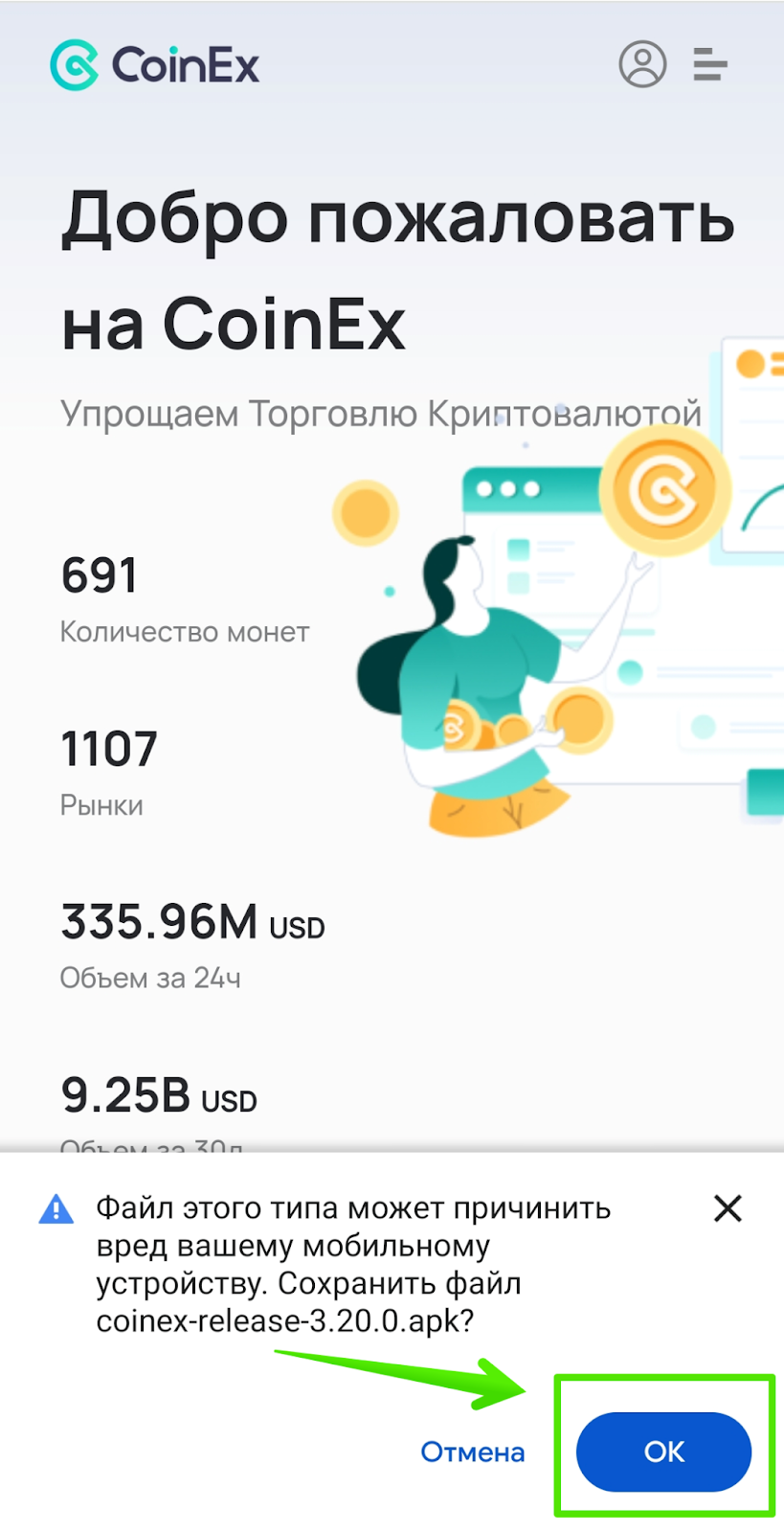Open the hamburger menu

710,65
